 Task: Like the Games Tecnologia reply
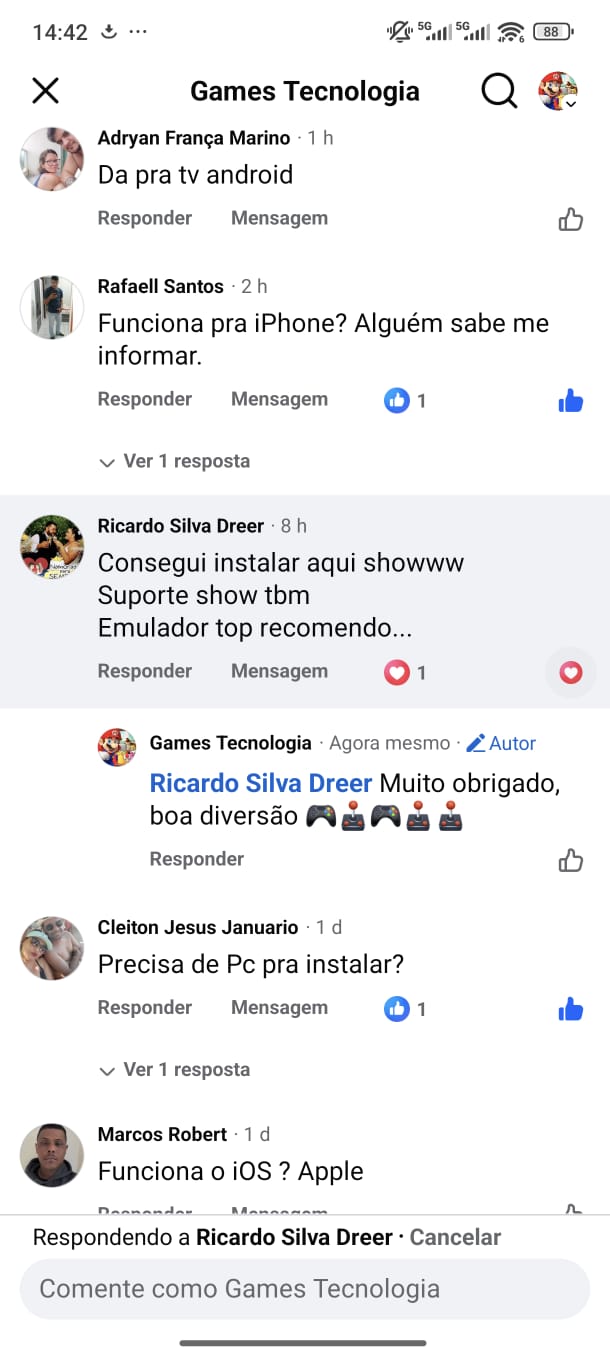point(570,860)
